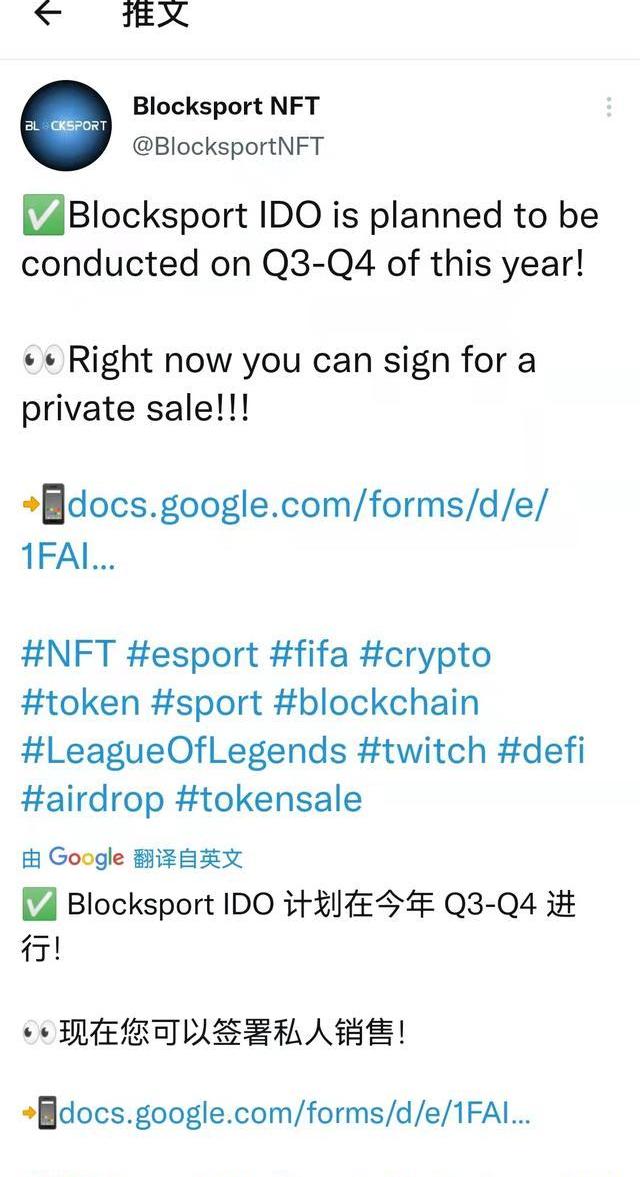Open the tweet's overflow menu
Image resolution: width=640 pixels, height=1177 pixels.
[609, 108]
